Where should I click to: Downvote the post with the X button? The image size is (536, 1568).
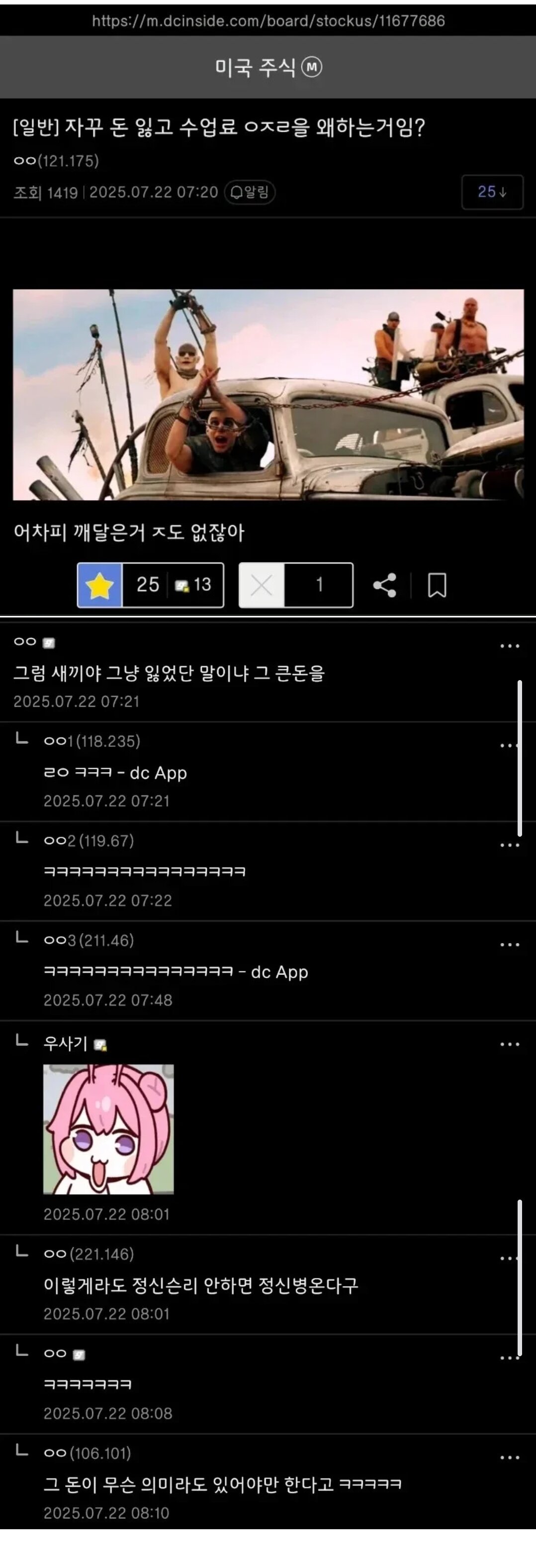262,586
